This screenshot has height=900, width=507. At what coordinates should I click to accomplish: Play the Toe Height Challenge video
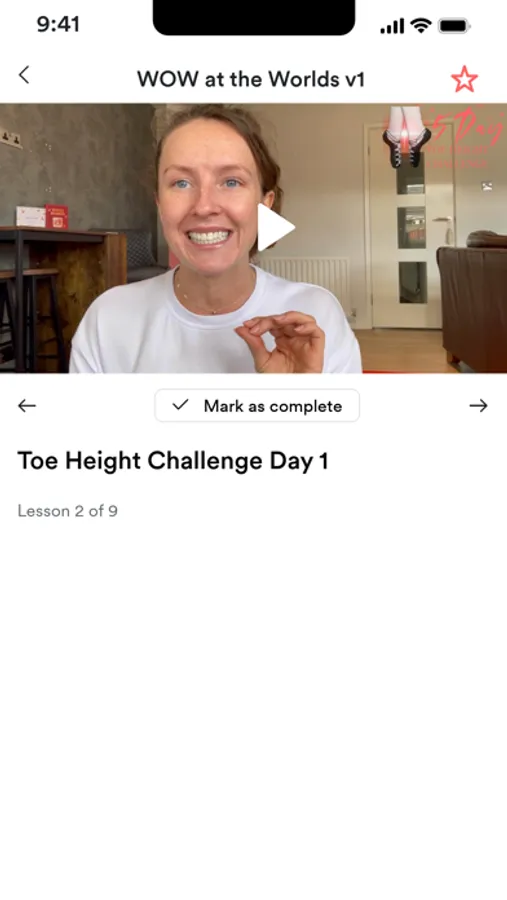click(x=275, y=227)
